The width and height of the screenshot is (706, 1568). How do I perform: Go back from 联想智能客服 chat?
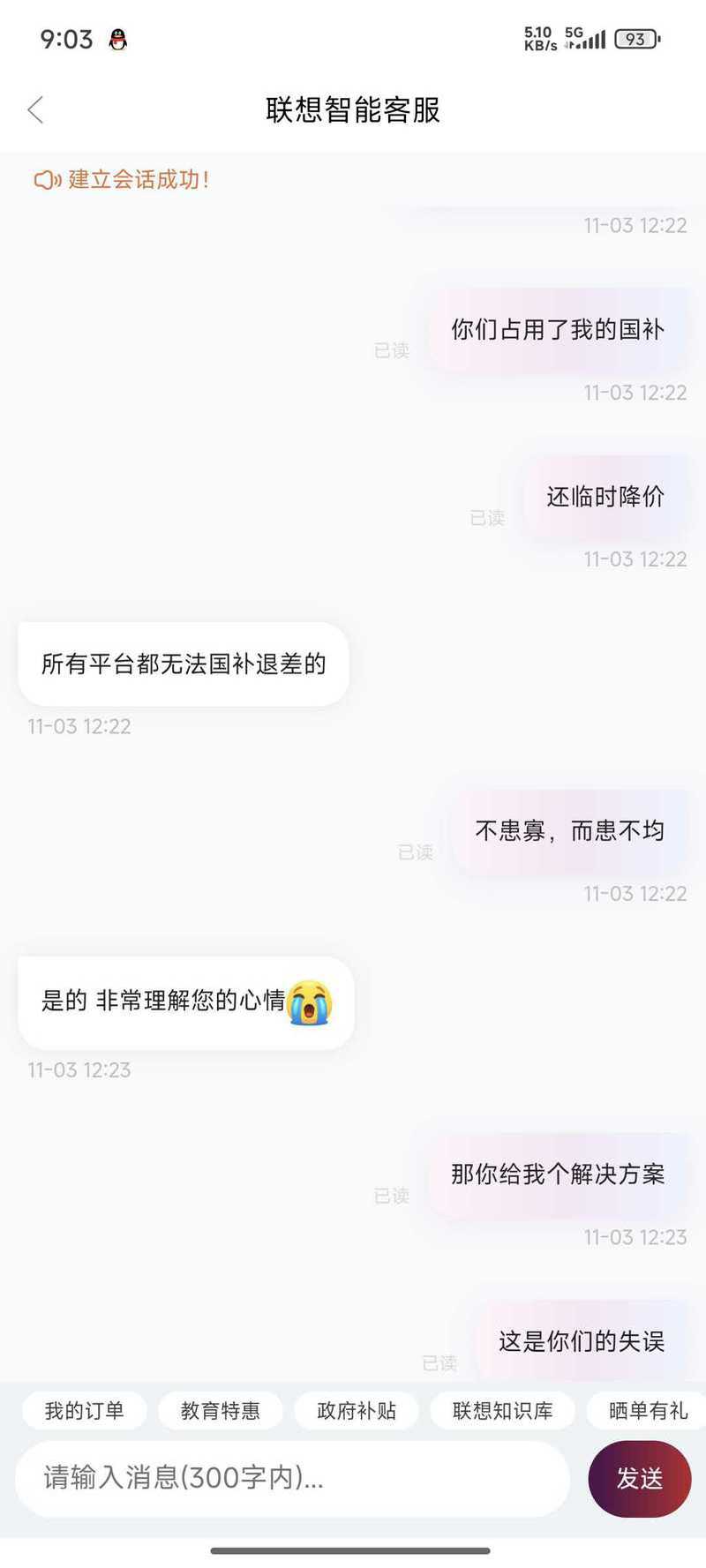[x=35, y=110]
